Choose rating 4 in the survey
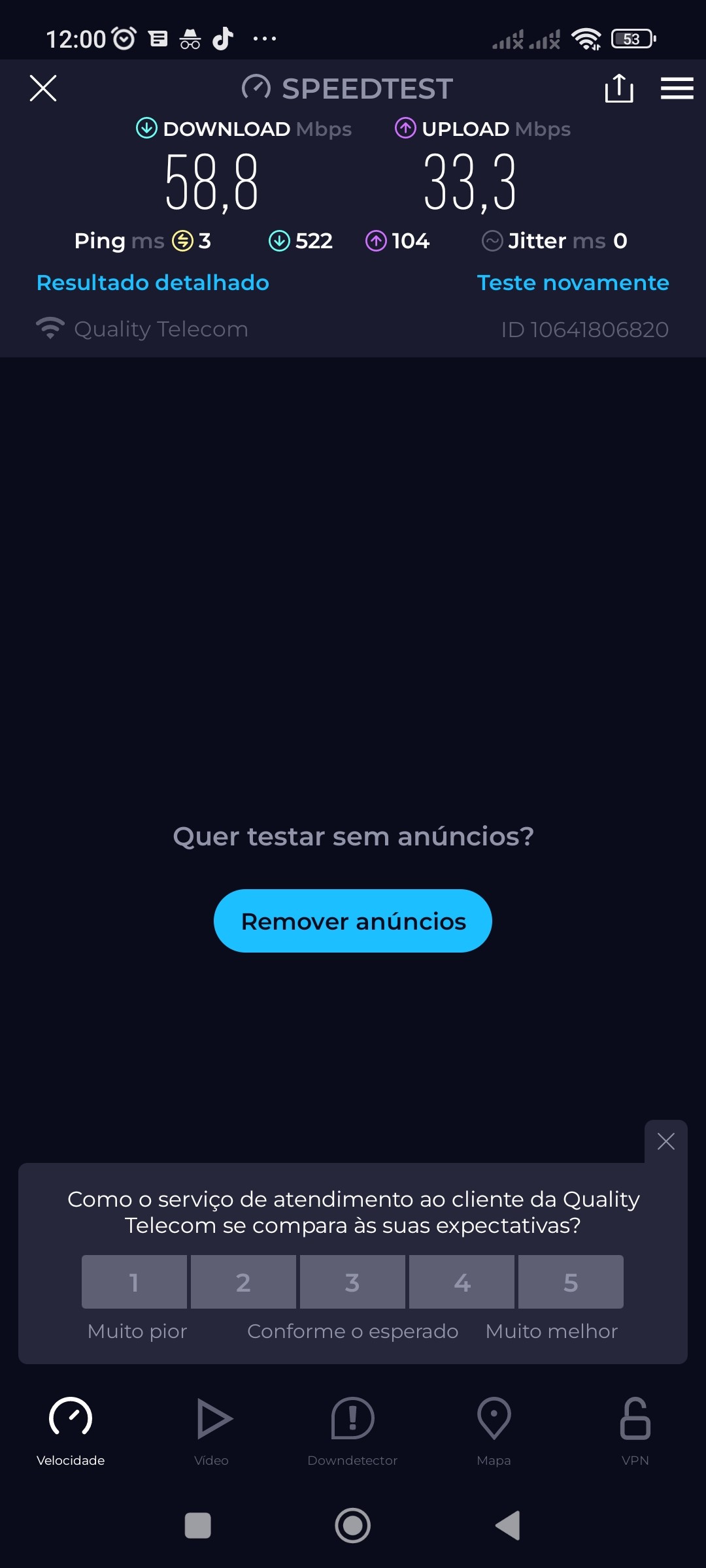Image resolution: width=706 pixels, height=1568 pixels. coord(462,1282)
